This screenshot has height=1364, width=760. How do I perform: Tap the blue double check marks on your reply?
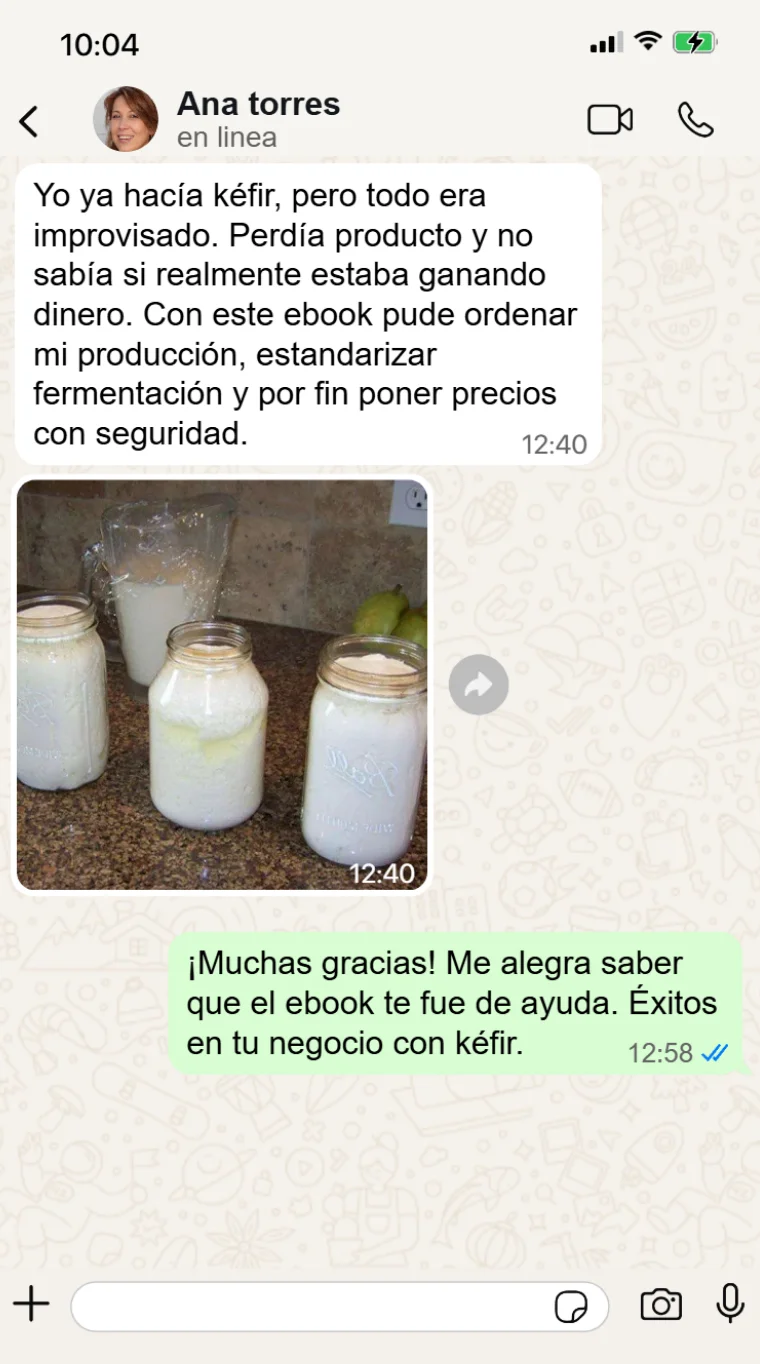pyautogui.click(x=713, y=1053)
